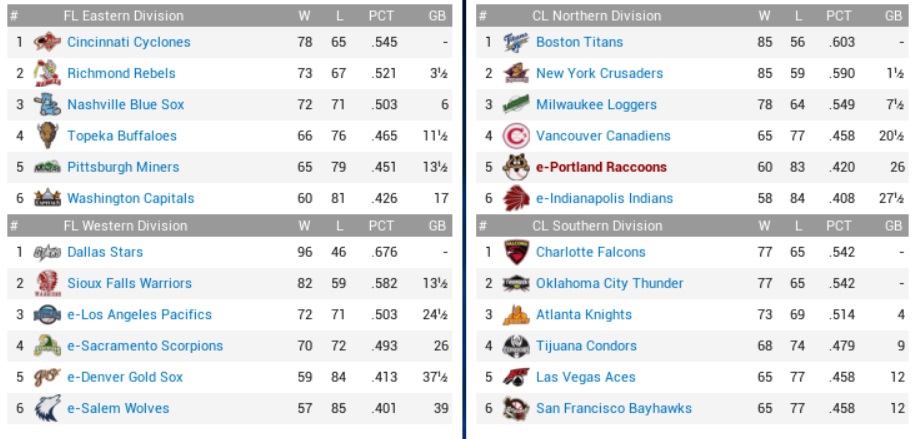Open the Pittsburgh Miners link
The height and width of the screenshot is (439, 913).
[x=123, y=167]
